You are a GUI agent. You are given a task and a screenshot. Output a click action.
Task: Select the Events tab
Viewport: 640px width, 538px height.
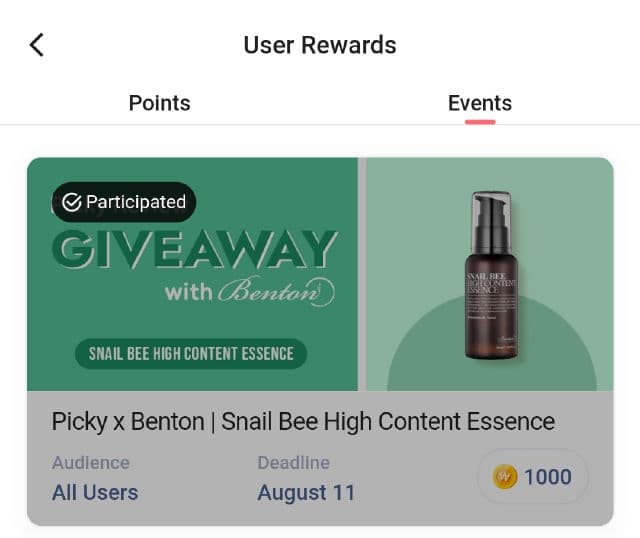[x=479, y=103]
